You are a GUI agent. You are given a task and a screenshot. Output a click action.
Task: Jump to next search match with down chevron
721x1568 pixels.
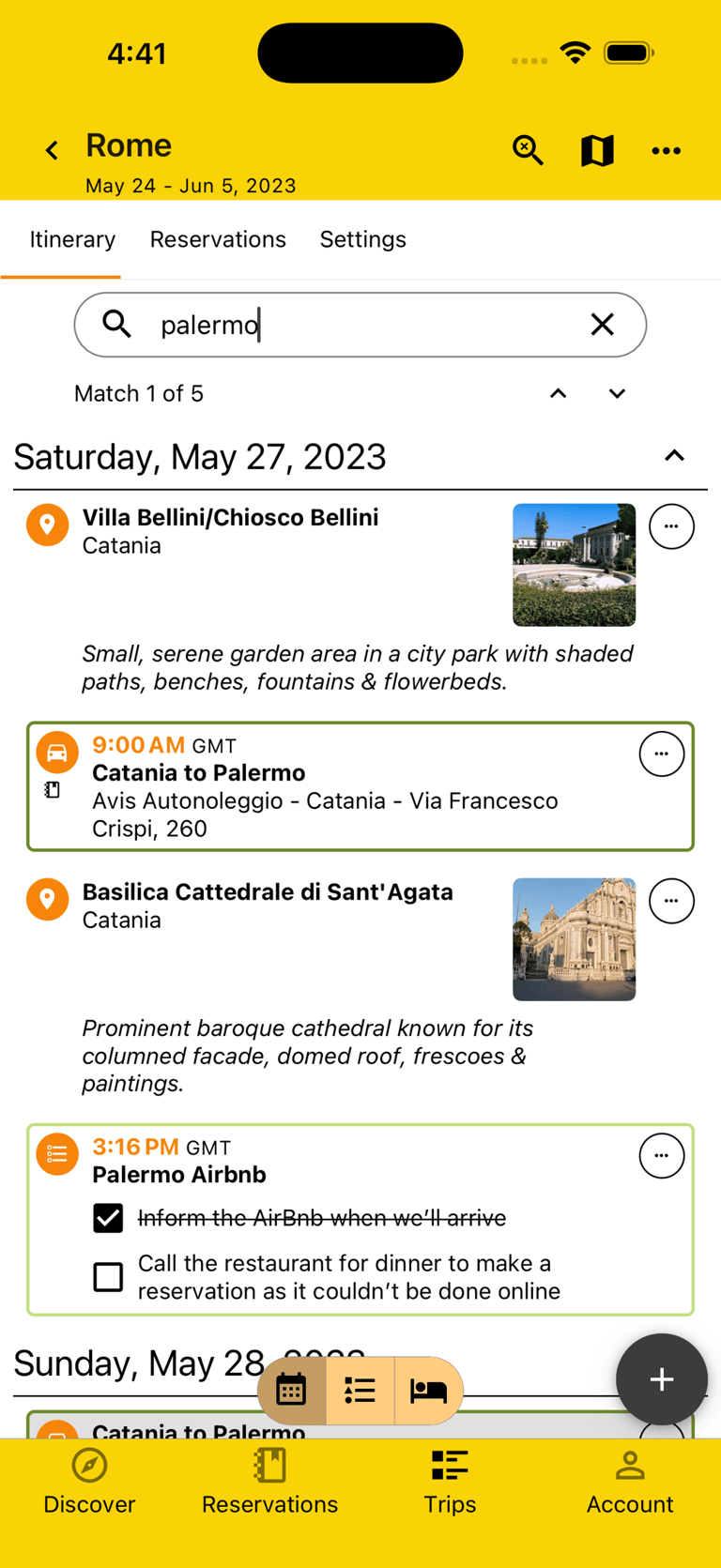pyautogui.click(x=617, y=393)
